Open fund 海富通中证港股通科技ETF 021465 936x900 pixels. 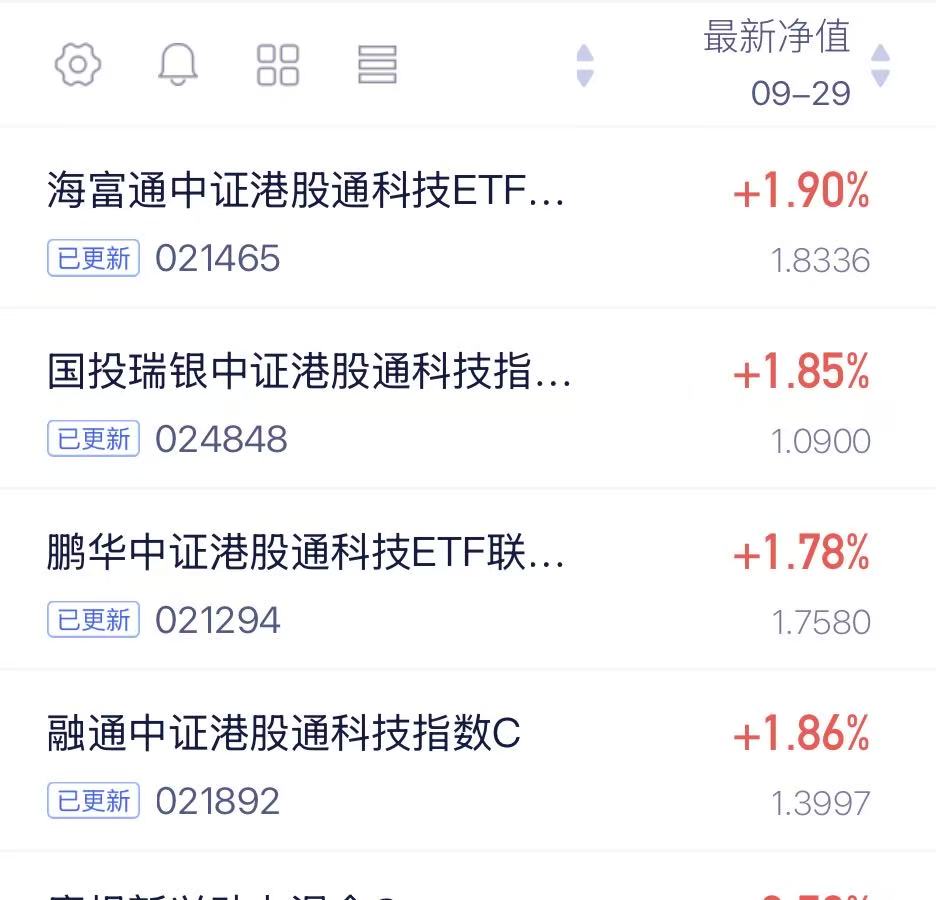306,190
